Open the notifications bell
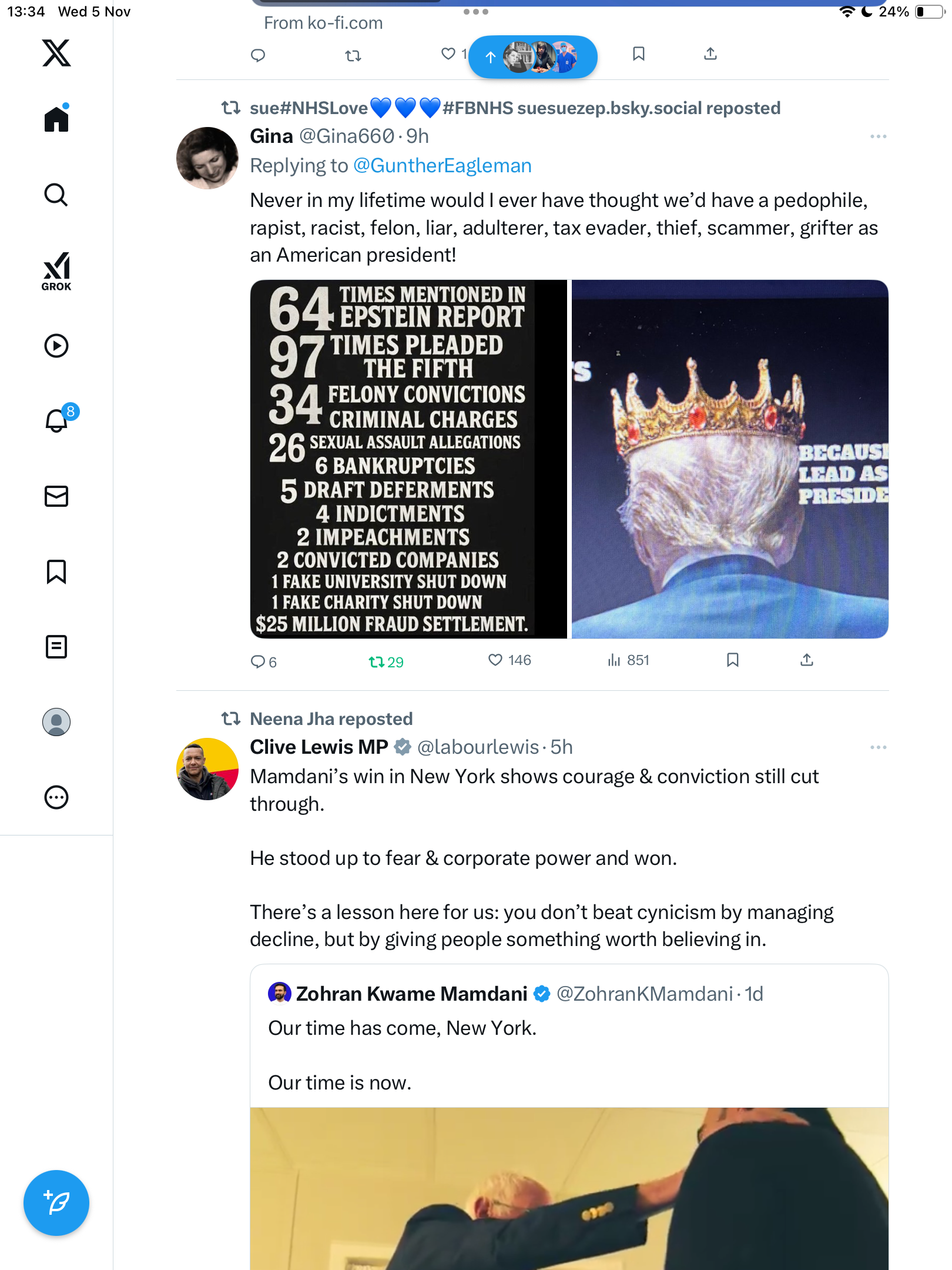The image size is (952, 1270). pos(56,421)
